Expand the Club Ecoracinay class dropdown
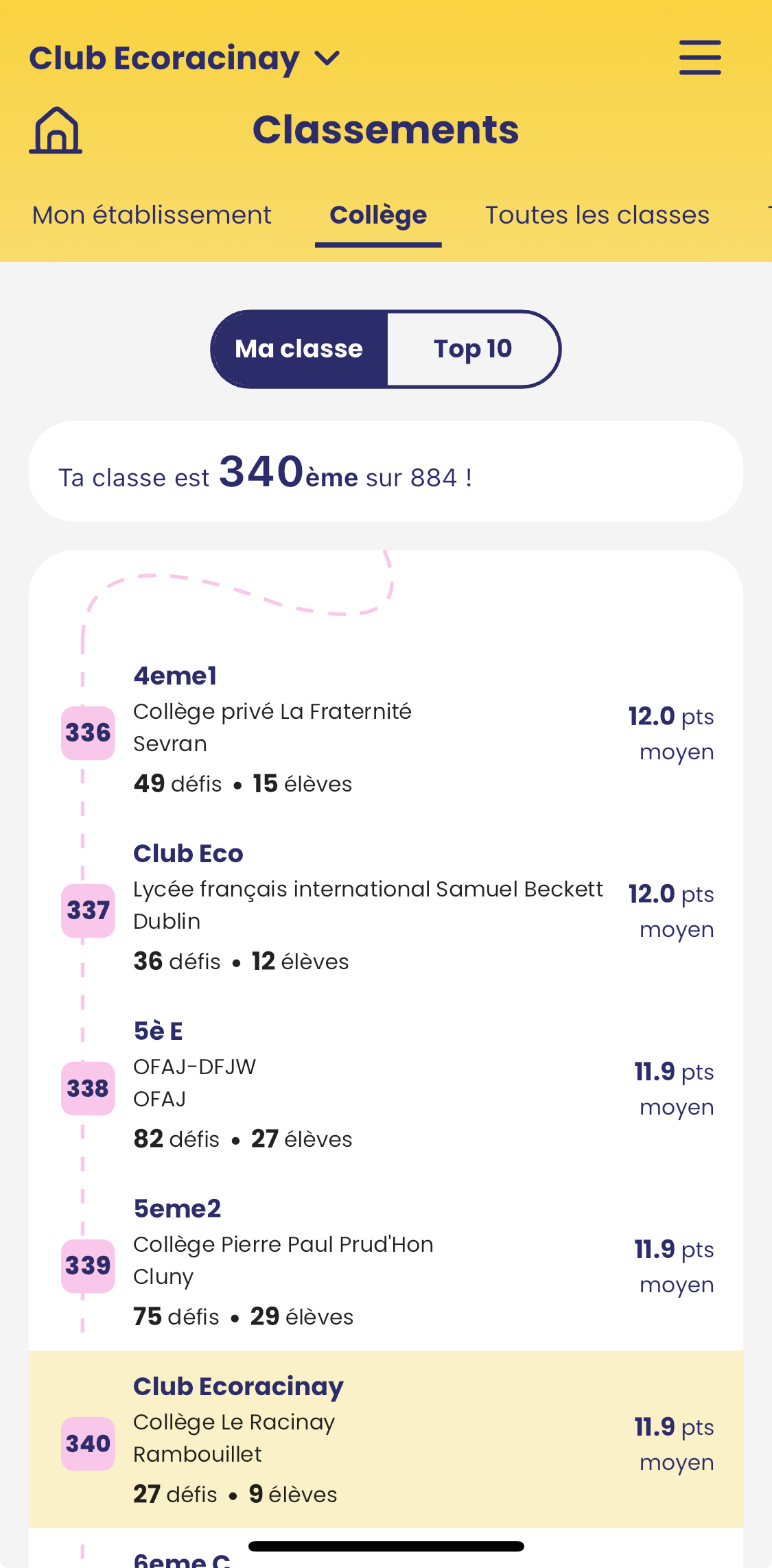This screenshot has height=1568, width=772. point(184,58)
